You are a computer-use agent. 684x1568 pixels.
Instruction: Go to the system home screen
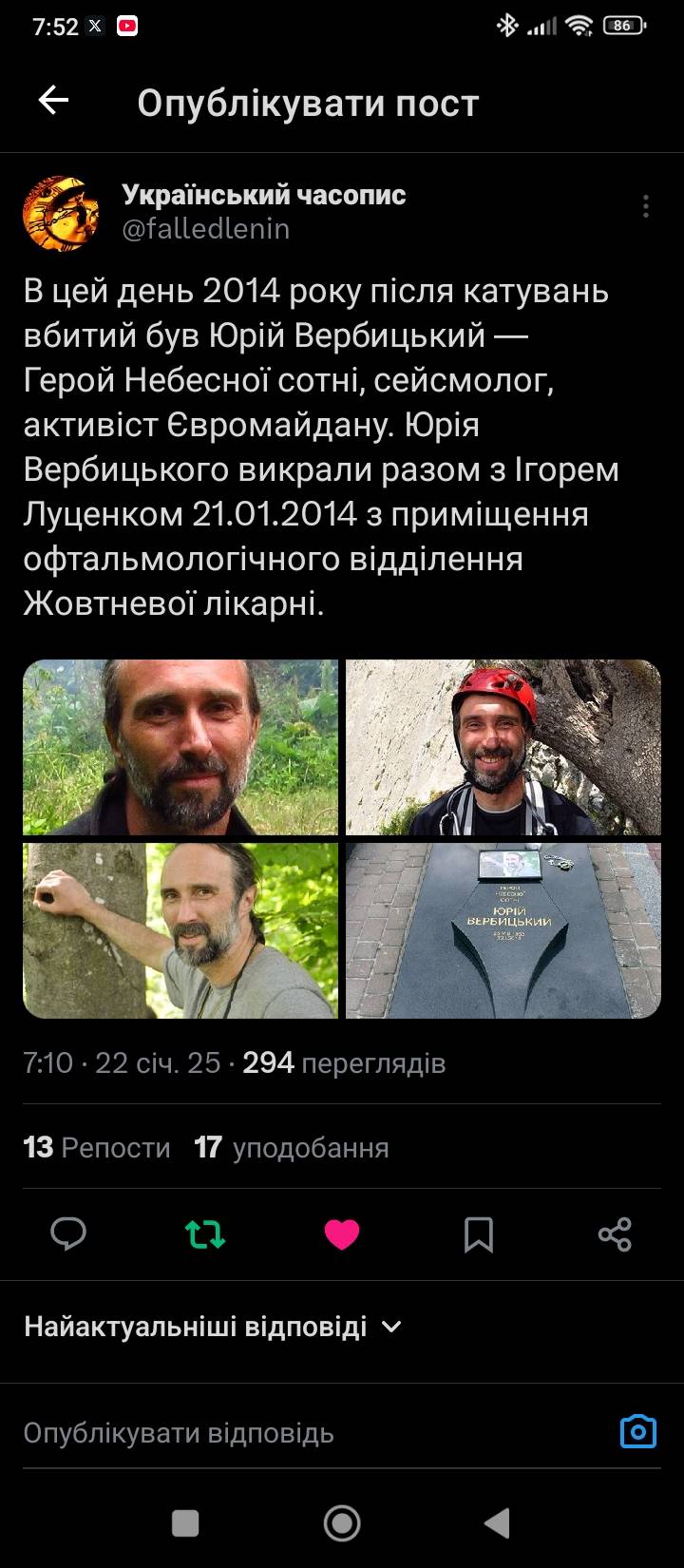pos(342,1523)
